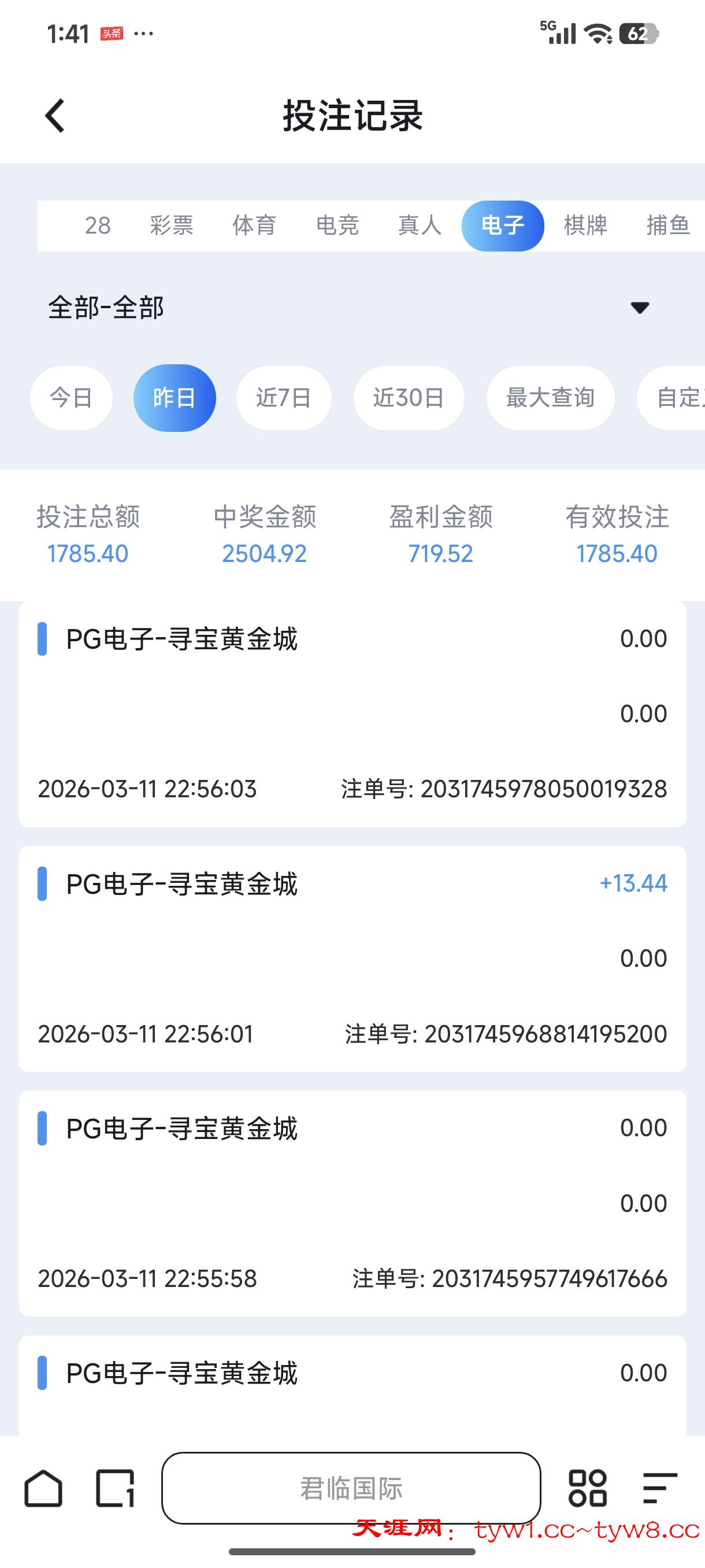Open the bet record at 22:56:03
Screen dimensions: 705x1568
[x=352, y=714]
